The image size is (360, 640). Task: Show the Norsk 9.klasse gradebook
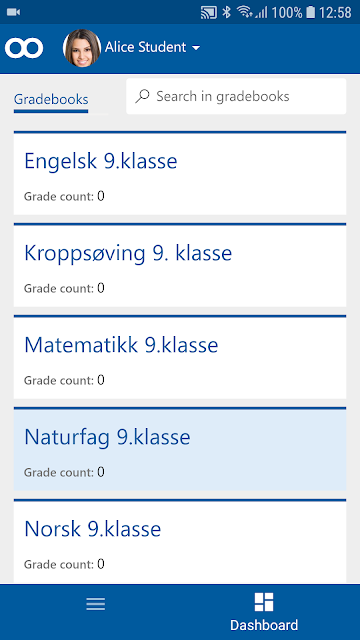pyautogui.click(x=180, y=541)
